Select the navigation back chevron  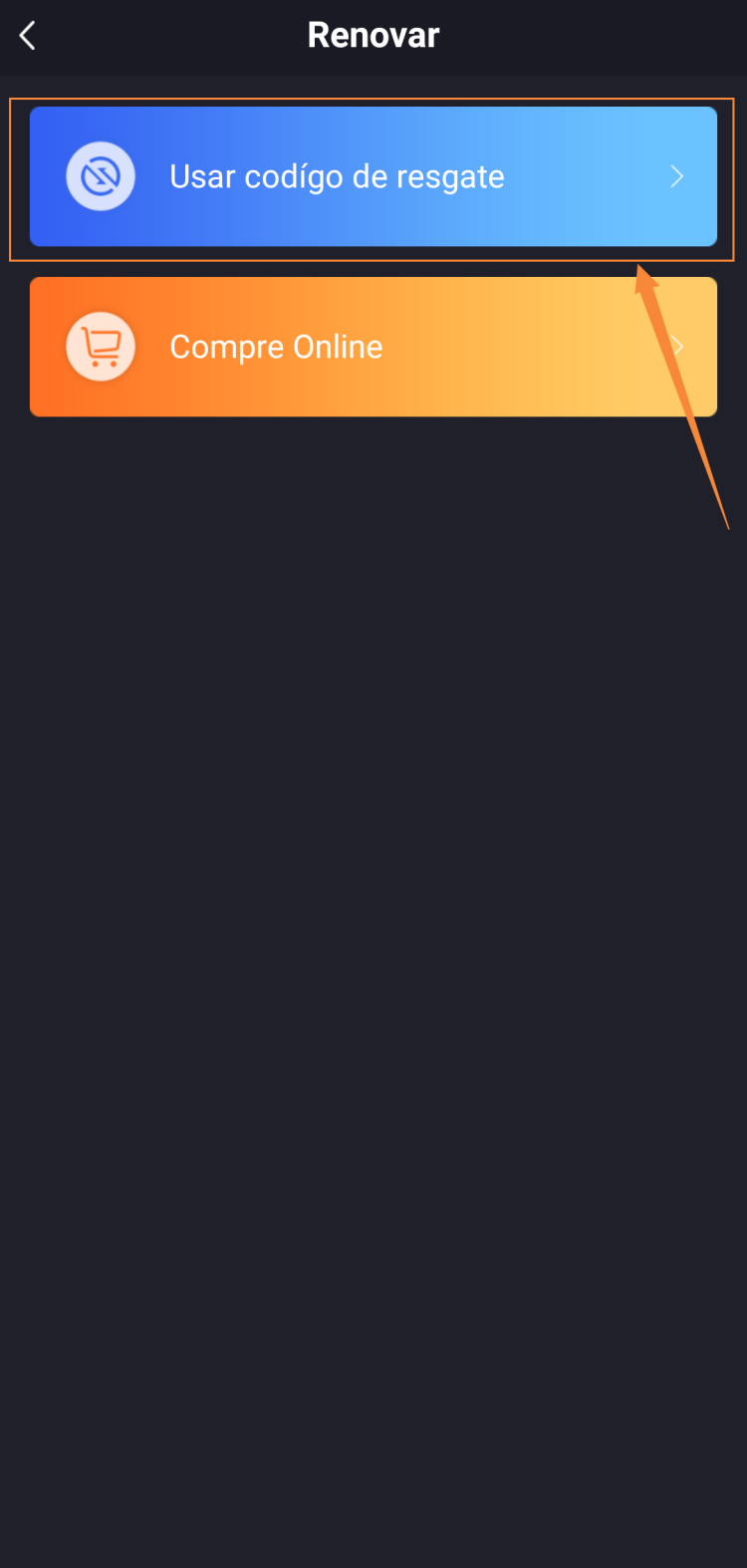point(27,34)
